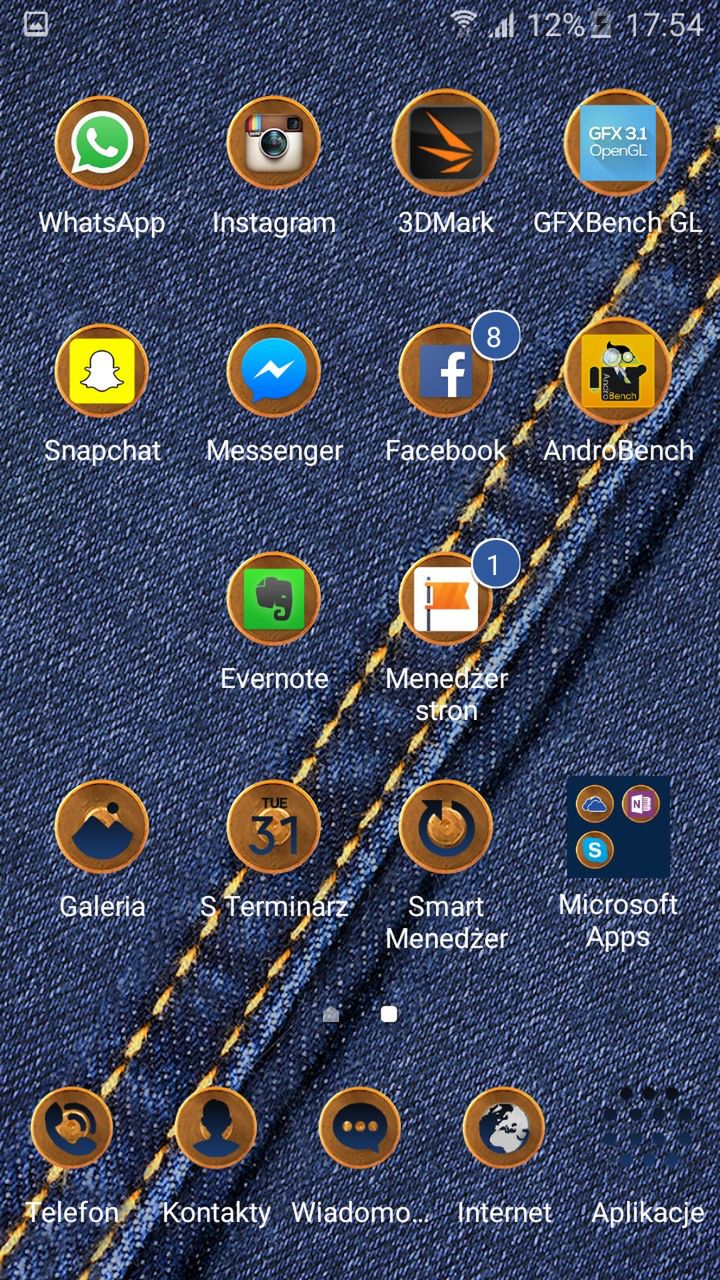
Task: Open Facebook with 8 notifications
Action: tap(446, 371)
